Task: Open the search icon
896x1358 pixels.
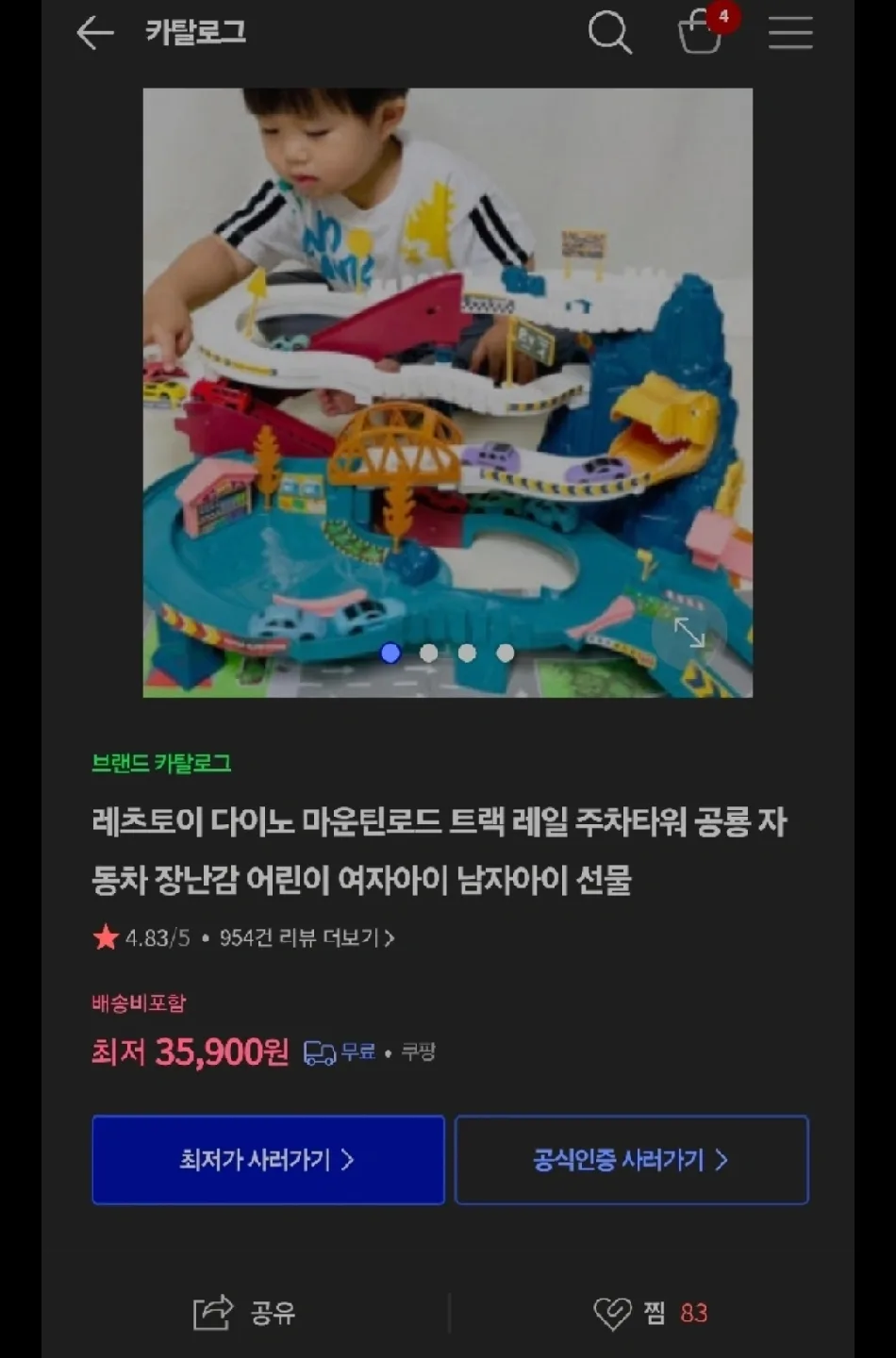Action: 609,33
